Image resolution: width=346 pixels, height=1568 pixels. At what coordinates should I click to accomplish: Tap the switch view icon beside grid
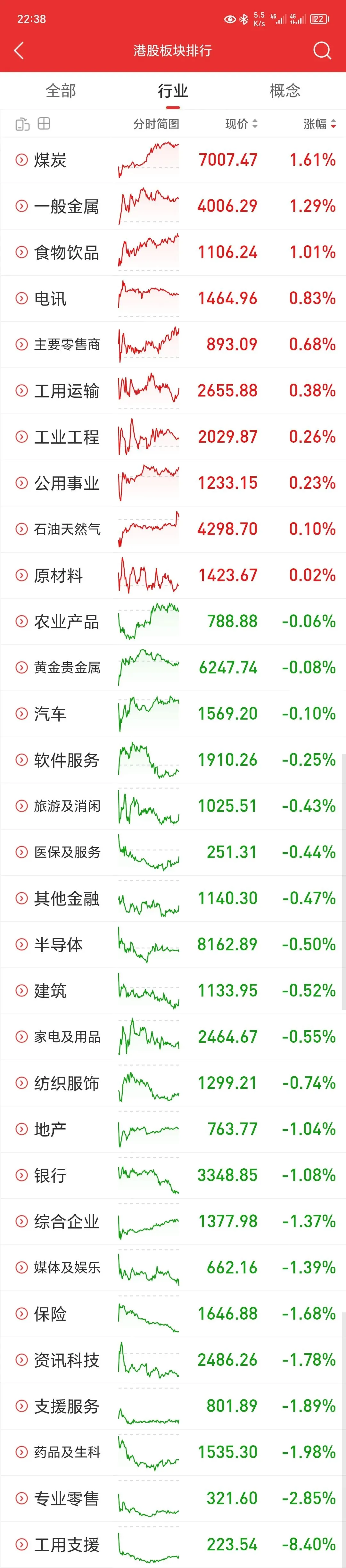22,124
